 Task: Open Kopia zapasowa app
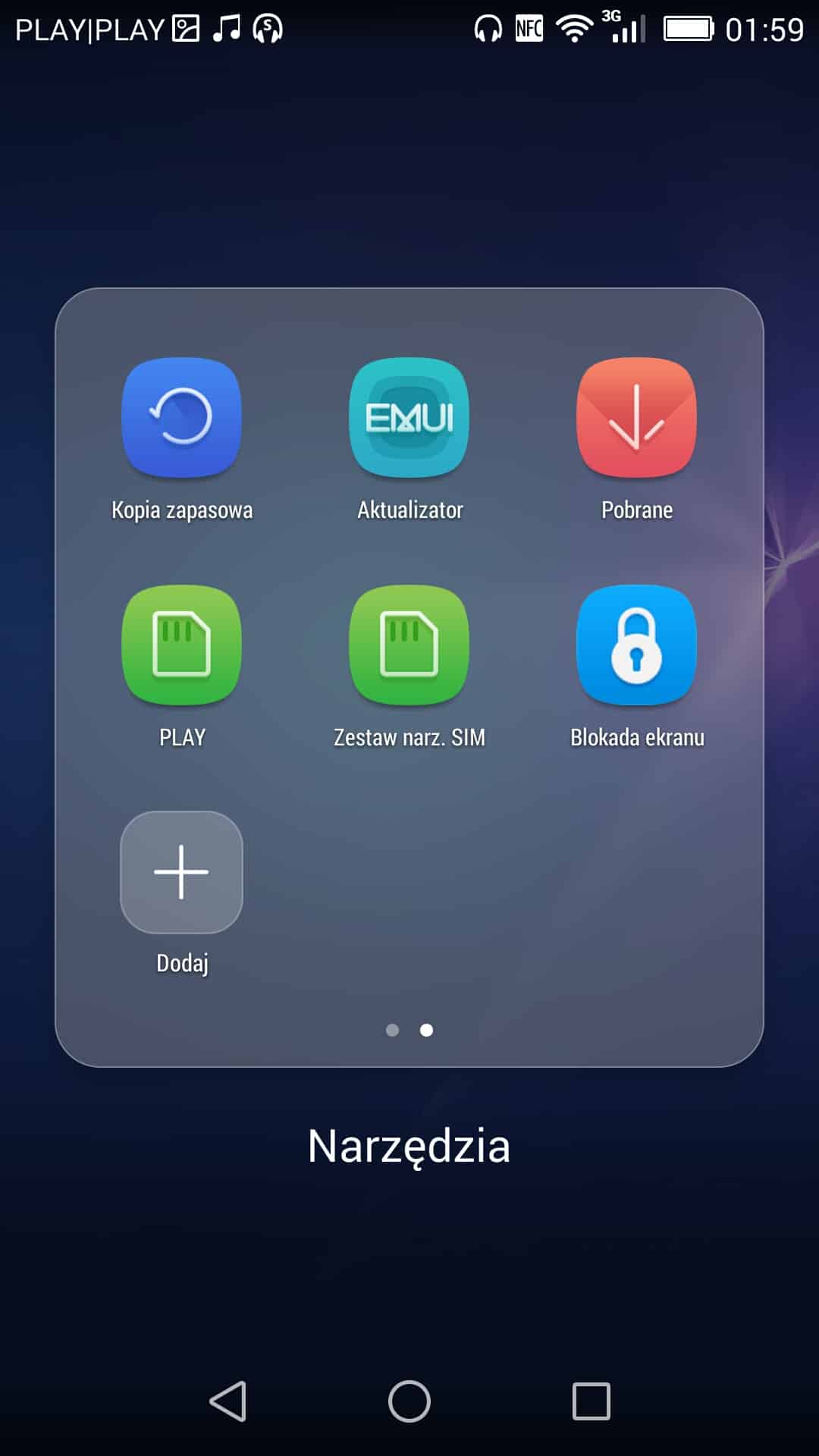pos(181,417)
